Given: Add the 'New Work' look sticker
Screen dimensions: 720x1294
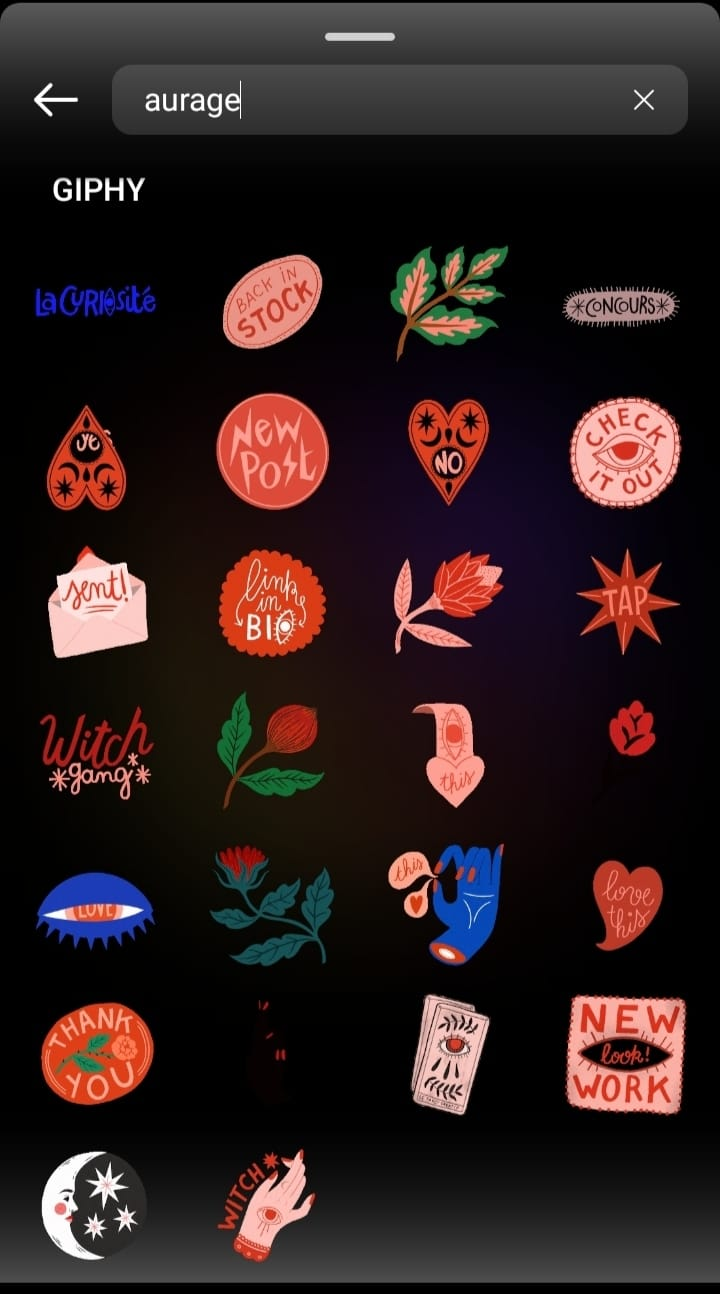Looking at the screenshot, I should click(x=625, y=1054).
